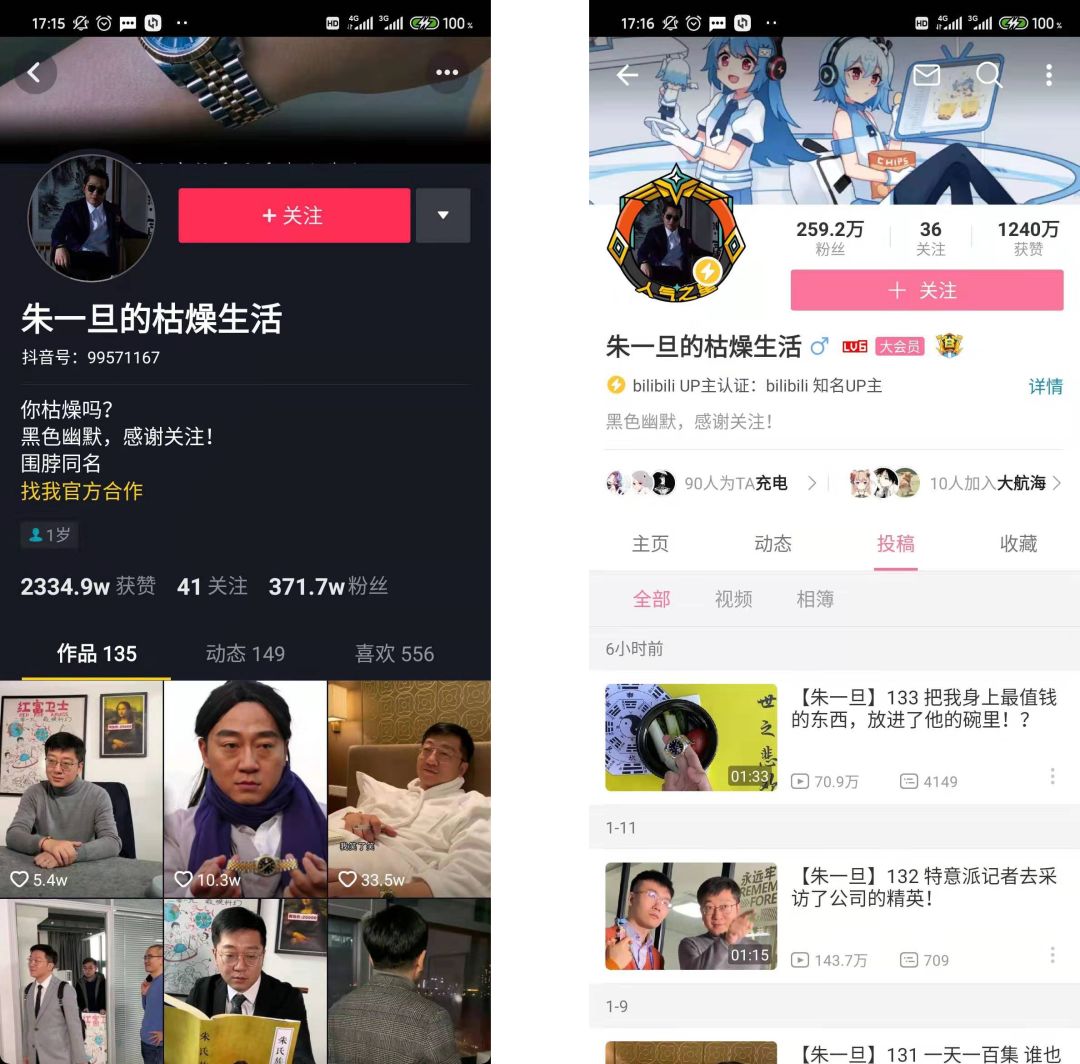Open the 找我官方合作 link

[x=82, y=491]
